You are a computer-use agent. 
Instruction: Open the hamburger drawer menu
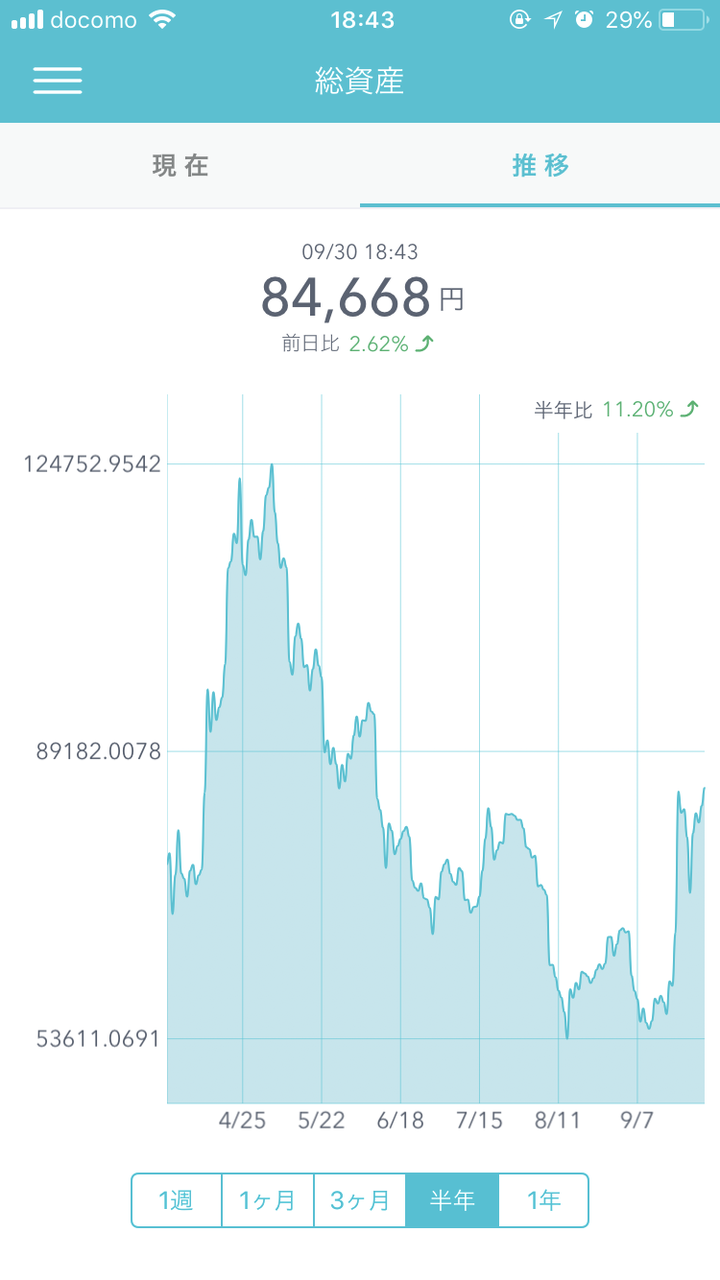[57, 81]
